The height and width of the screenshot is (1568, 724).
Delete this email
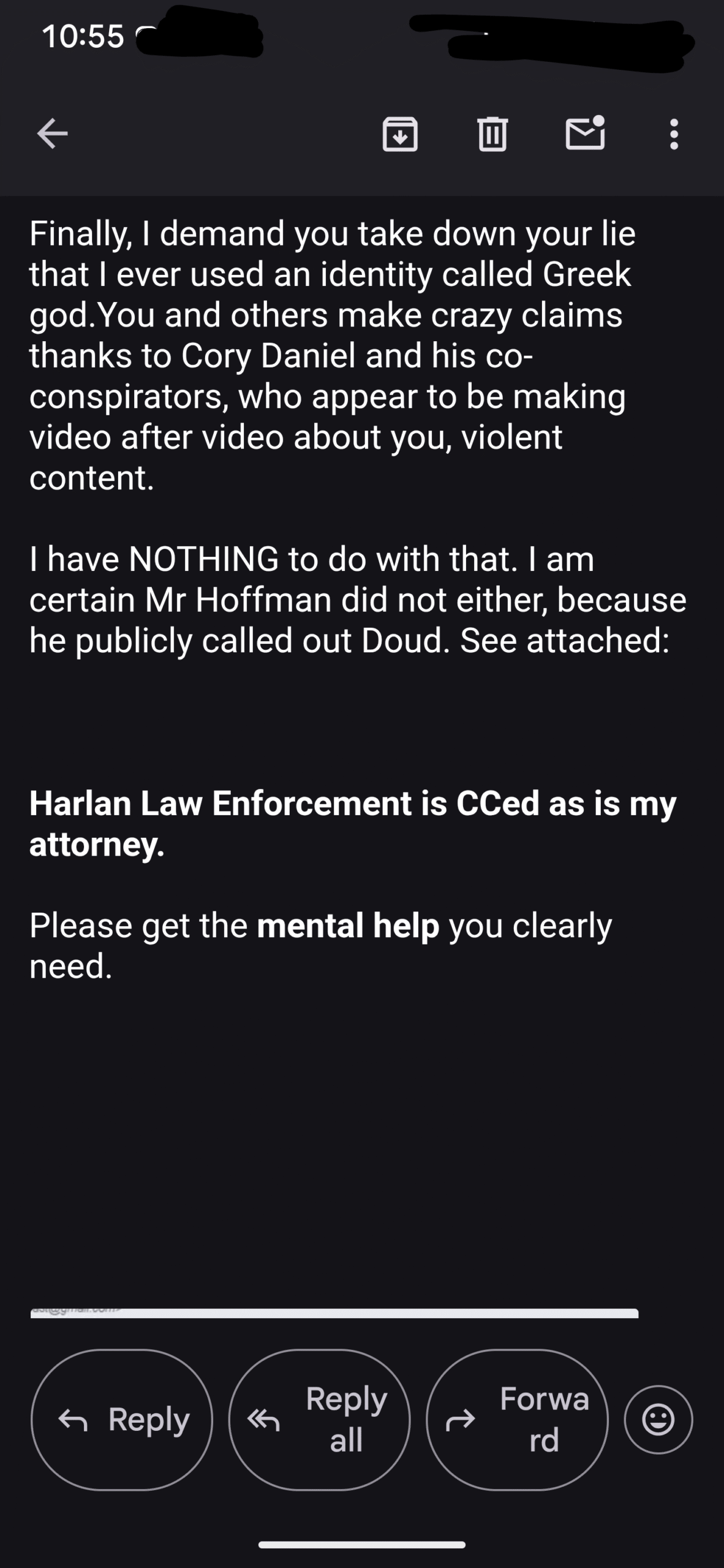point(492,134)
